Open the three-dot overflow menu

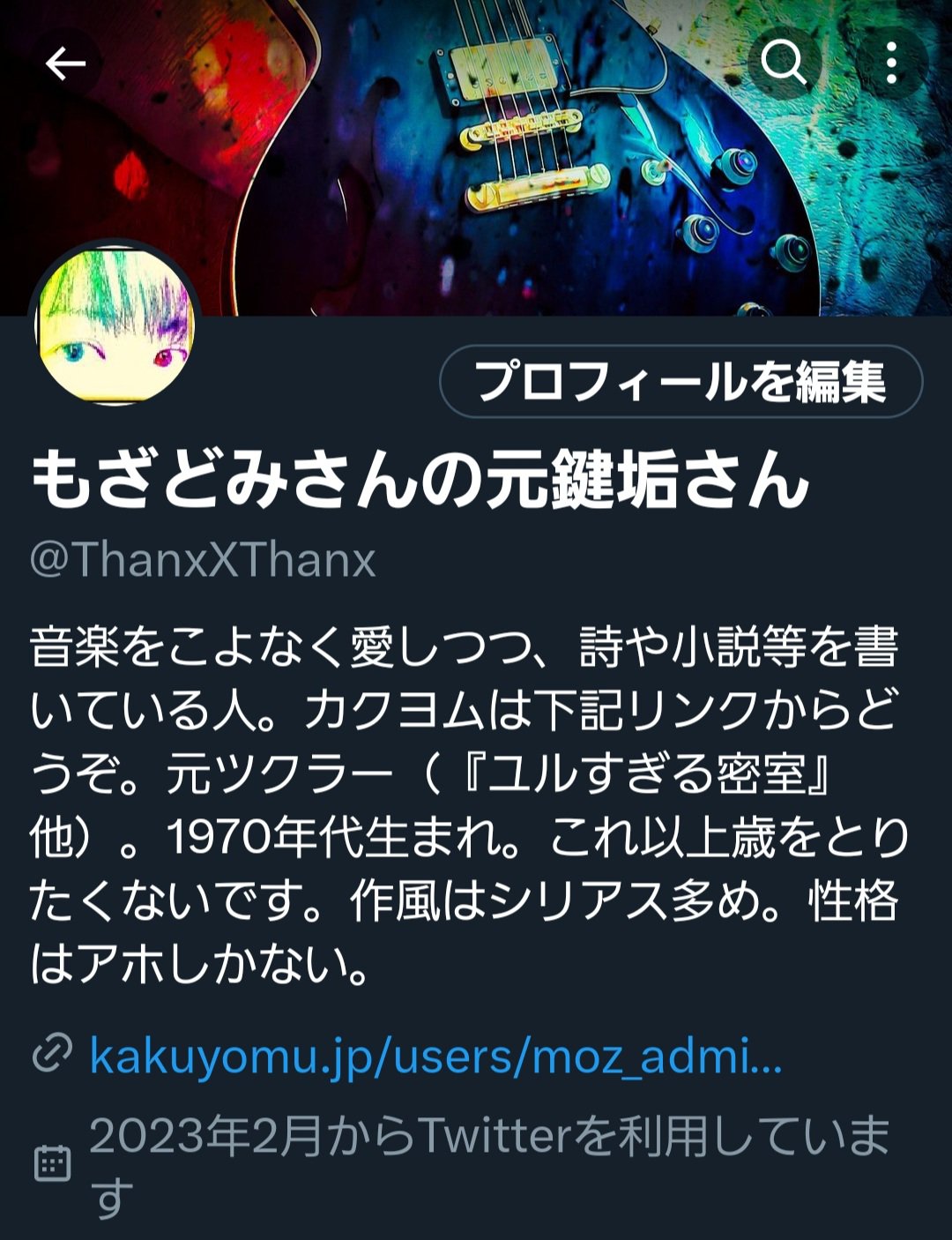[892, 63]
